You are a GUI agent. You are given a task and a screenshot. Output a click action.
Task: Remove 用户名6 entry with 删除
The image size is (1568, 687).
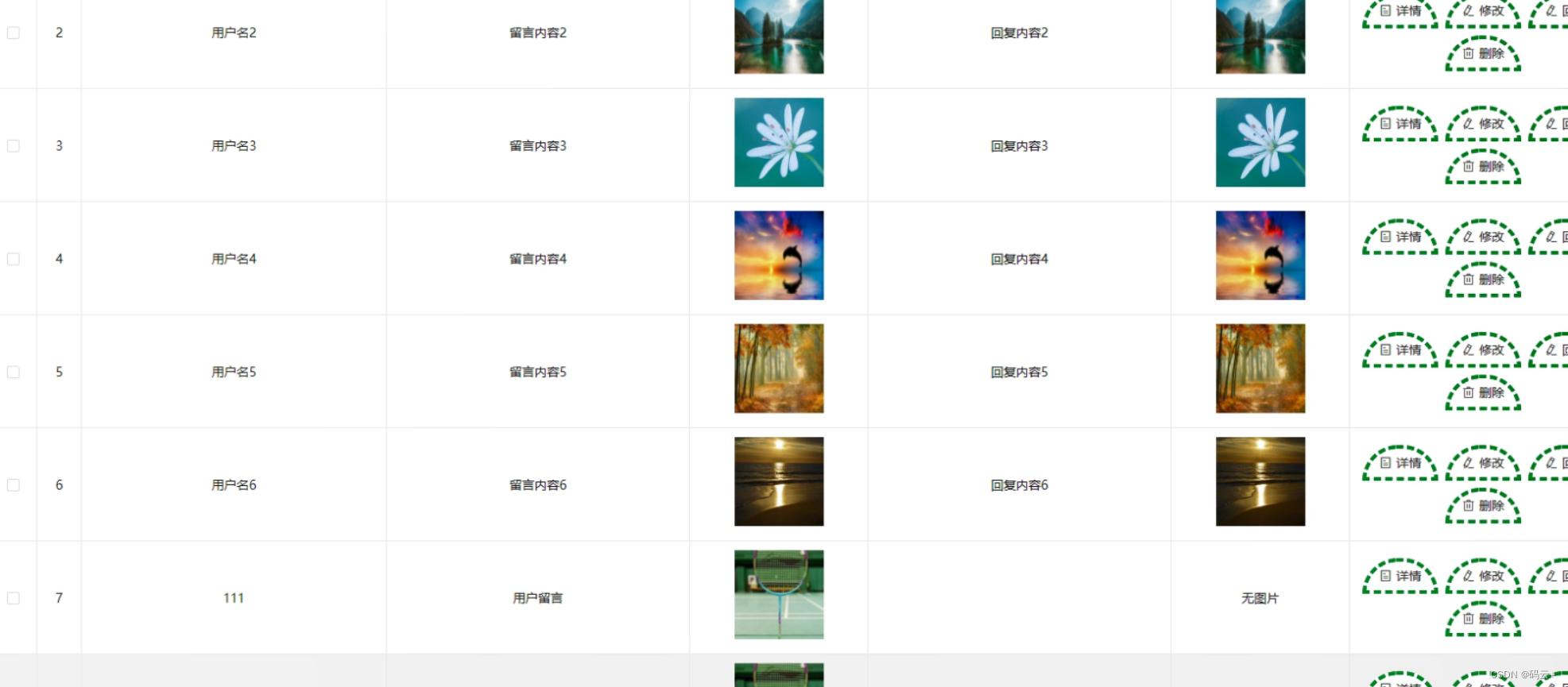pyautogui.click(x=1483, y=506)
